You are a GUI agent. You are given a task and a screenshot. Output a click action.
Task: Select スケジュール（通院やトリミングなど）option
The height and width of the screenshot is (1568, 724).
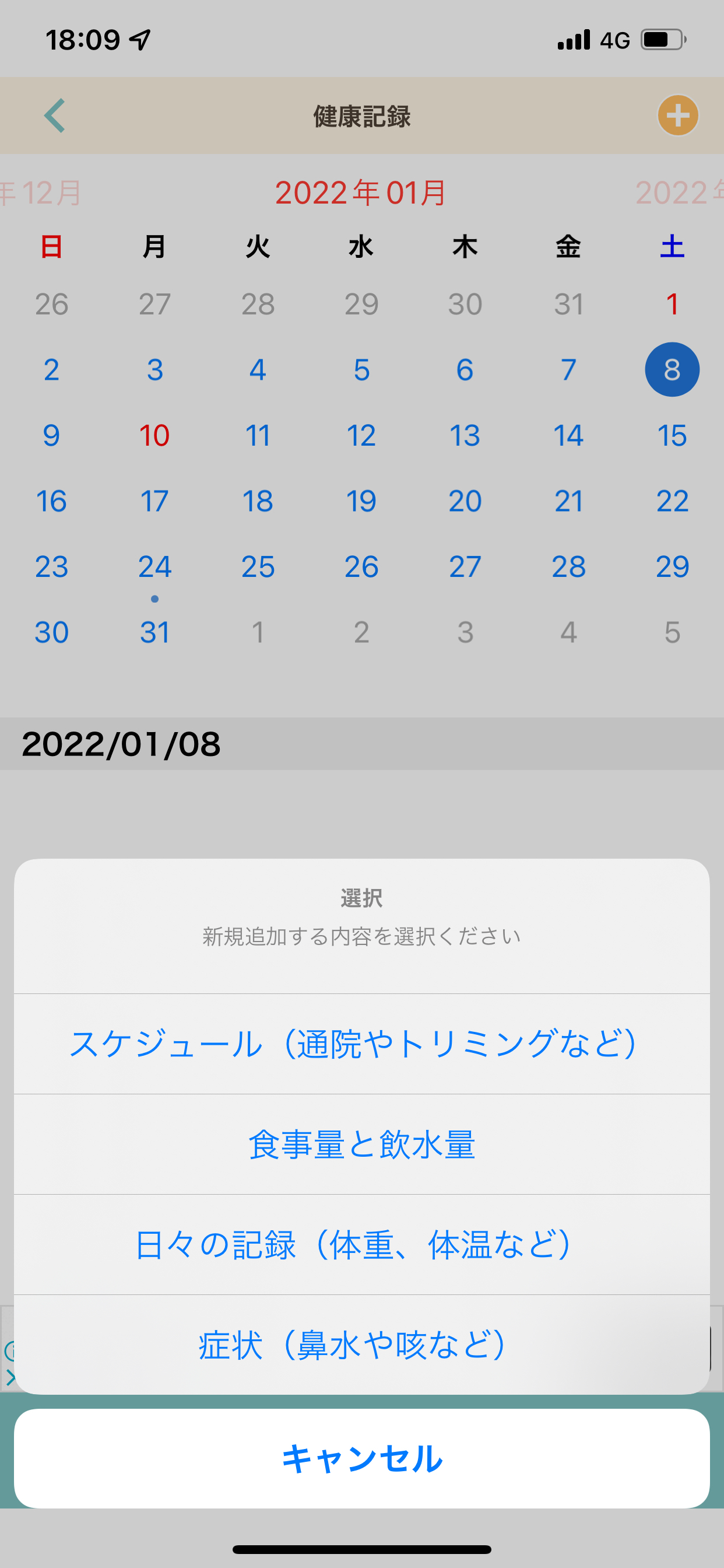click(361, 1045)
